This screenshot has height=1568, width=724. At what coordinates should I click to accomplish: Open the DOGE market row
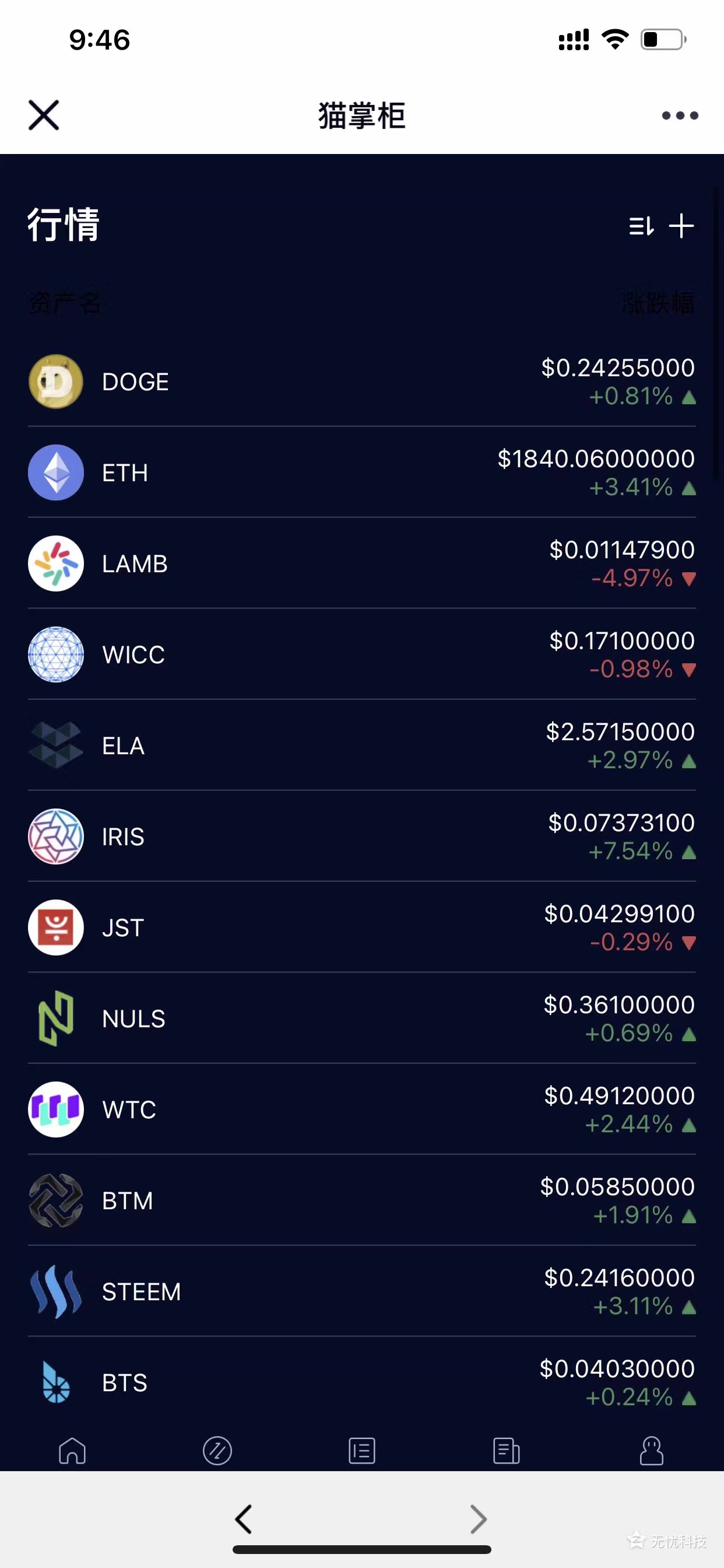tap(362, 381)
